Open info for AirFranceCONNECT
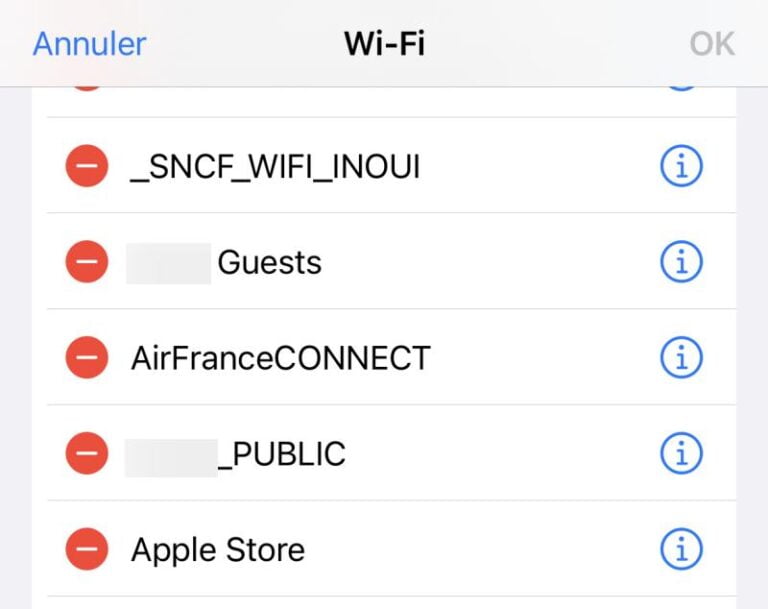Image resolution: width=768 pixels, height=609 pixels. click(682, 357)
